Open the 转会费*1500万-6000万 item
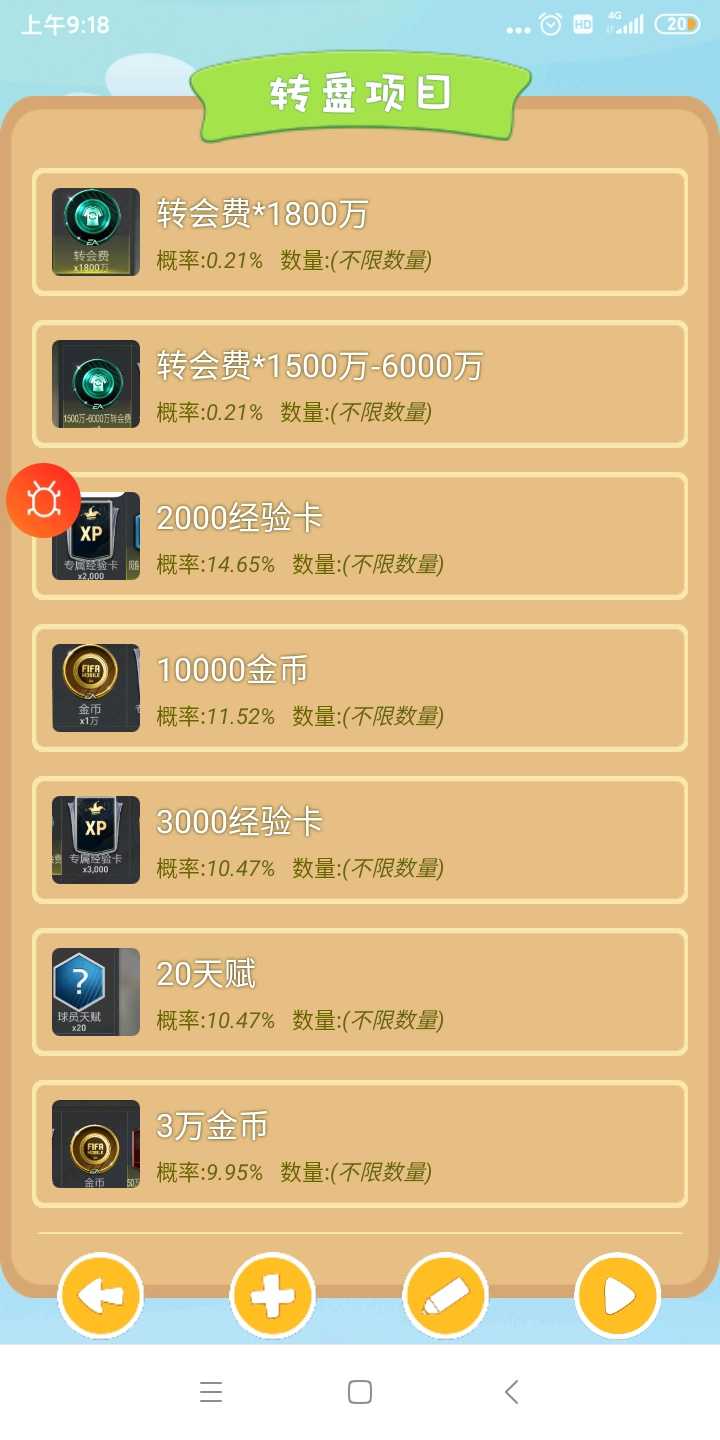 [x=360, y=384]
